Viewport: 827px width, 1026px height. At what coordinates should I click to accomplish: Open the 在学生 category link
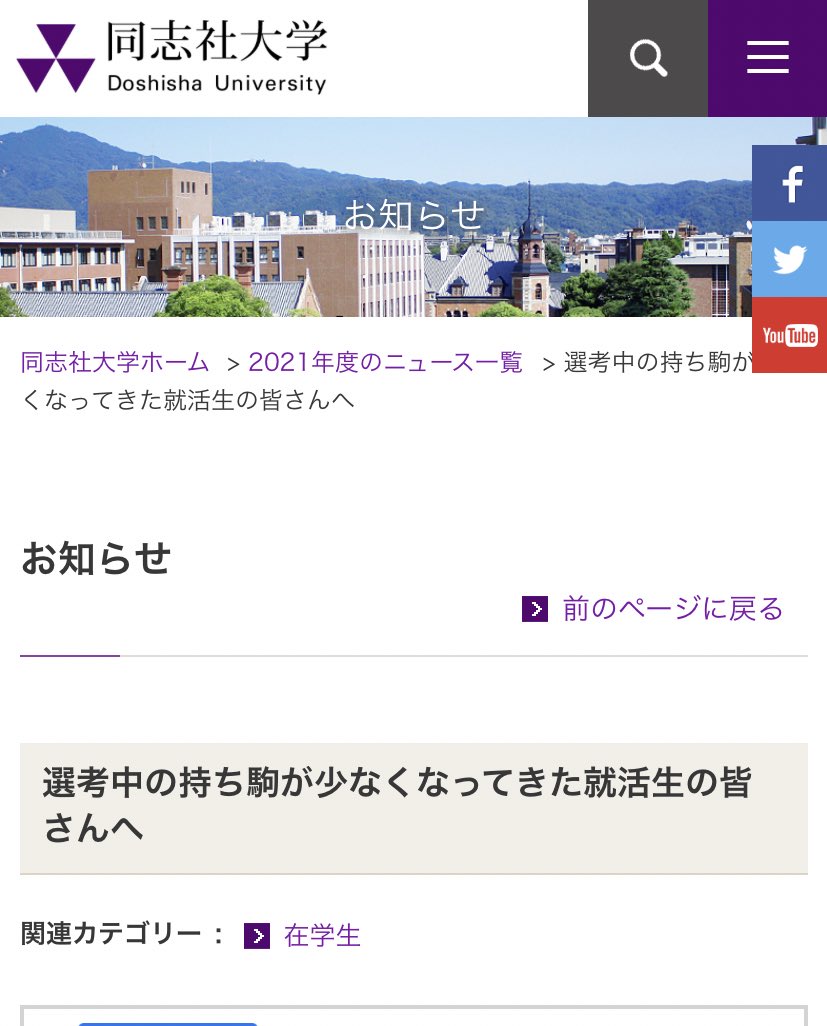coord(322,936)
